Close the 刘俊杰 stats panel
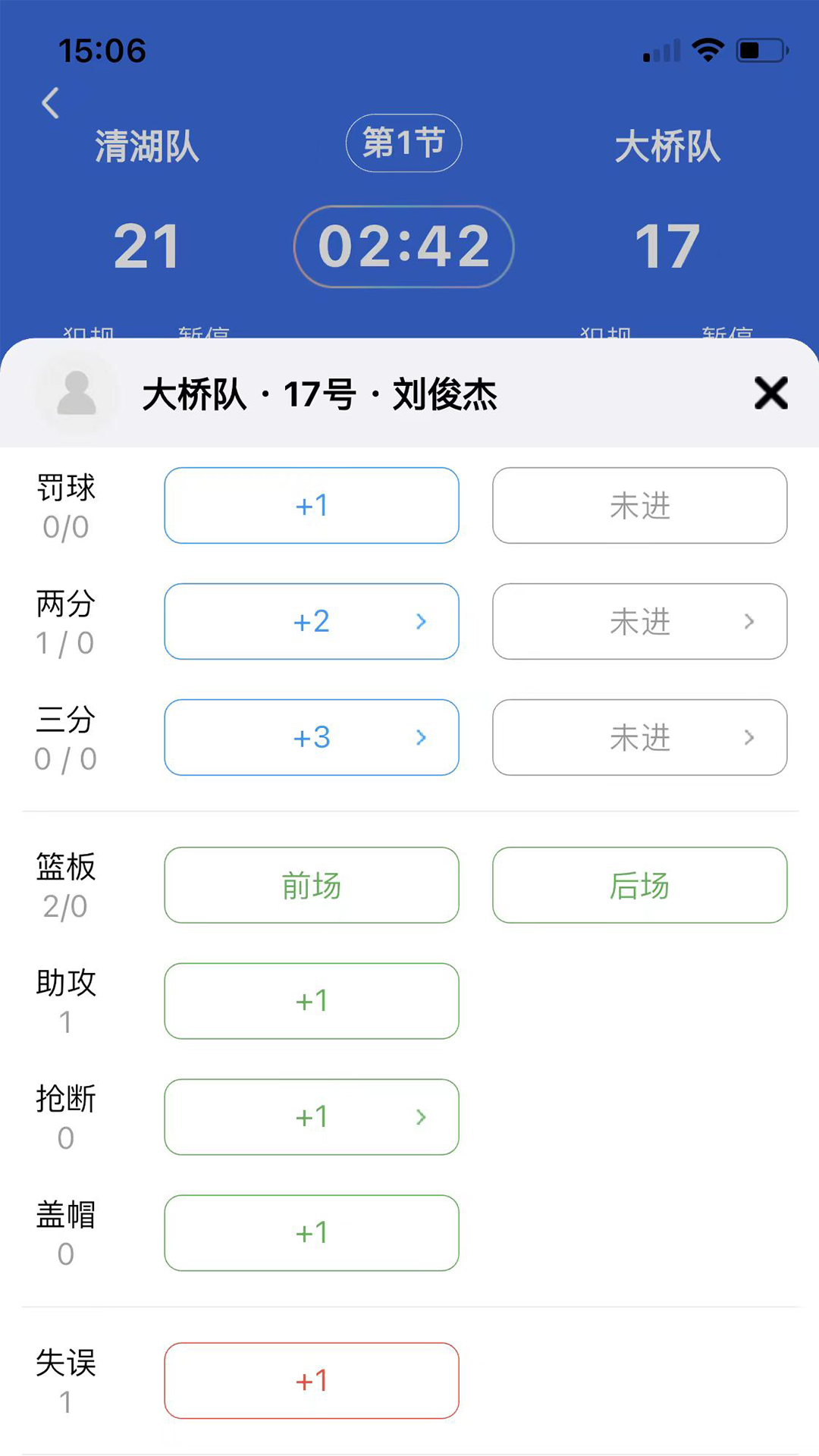 (770, 394)
